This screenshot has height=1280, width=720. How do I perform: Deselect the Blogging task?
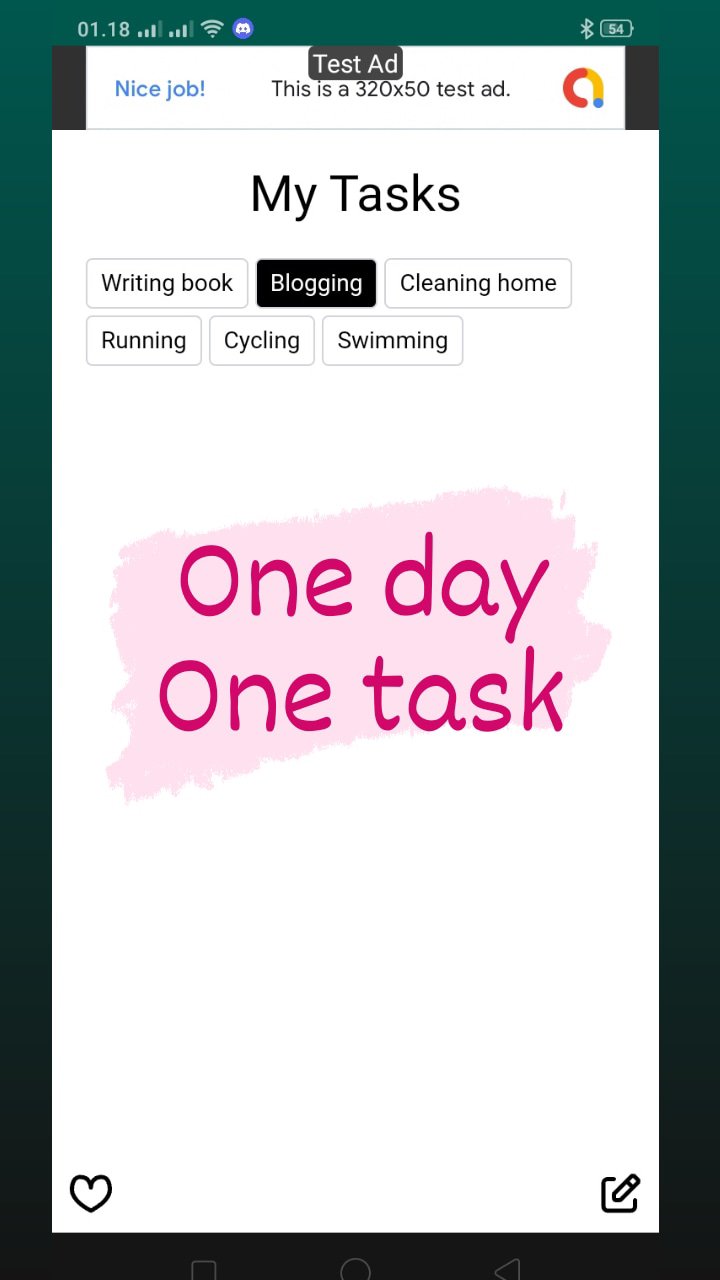pos(316,283)
